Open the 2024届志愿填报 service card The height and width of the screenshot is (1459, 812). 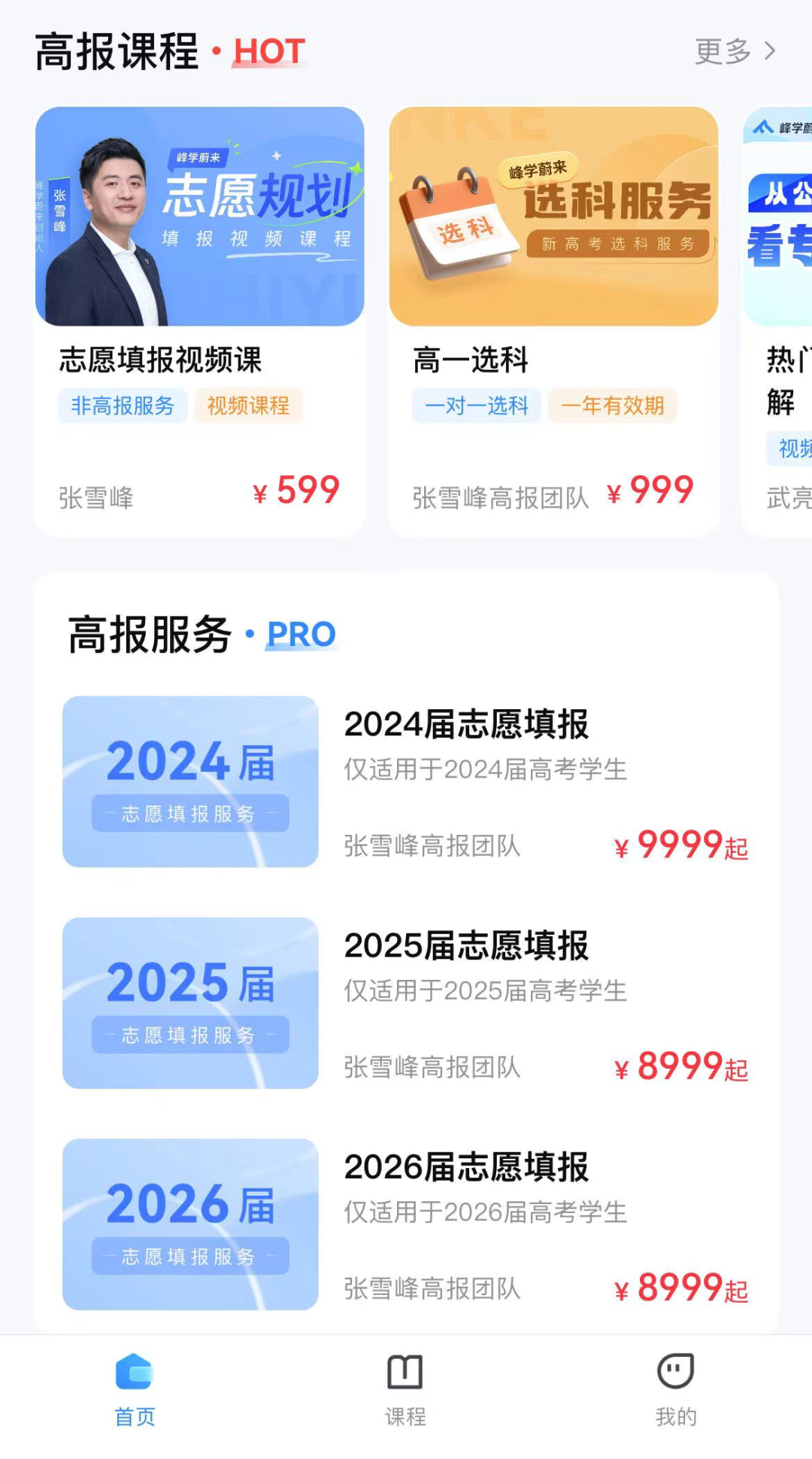point(406,782)
